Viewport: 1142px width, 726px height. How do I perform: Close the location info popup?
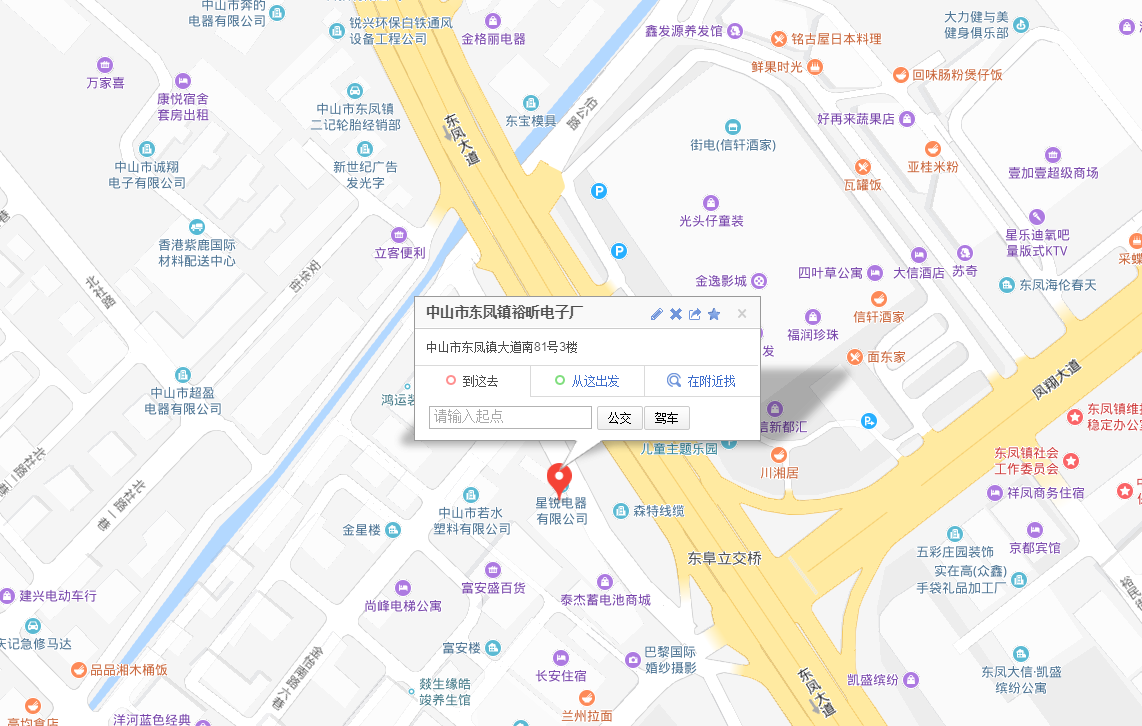742,314
